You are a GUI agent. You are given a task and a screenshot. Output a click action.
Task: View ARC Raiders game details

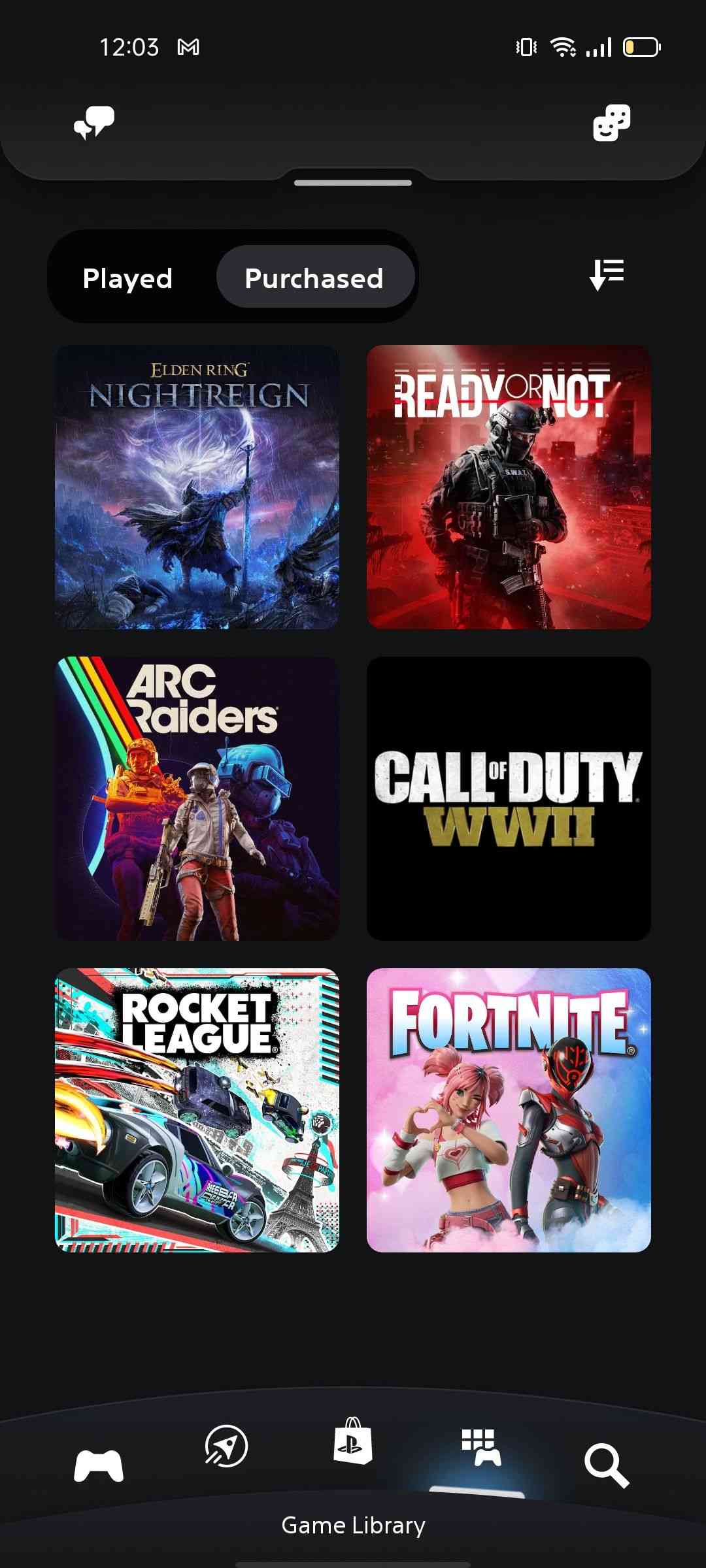coord(197,798)
